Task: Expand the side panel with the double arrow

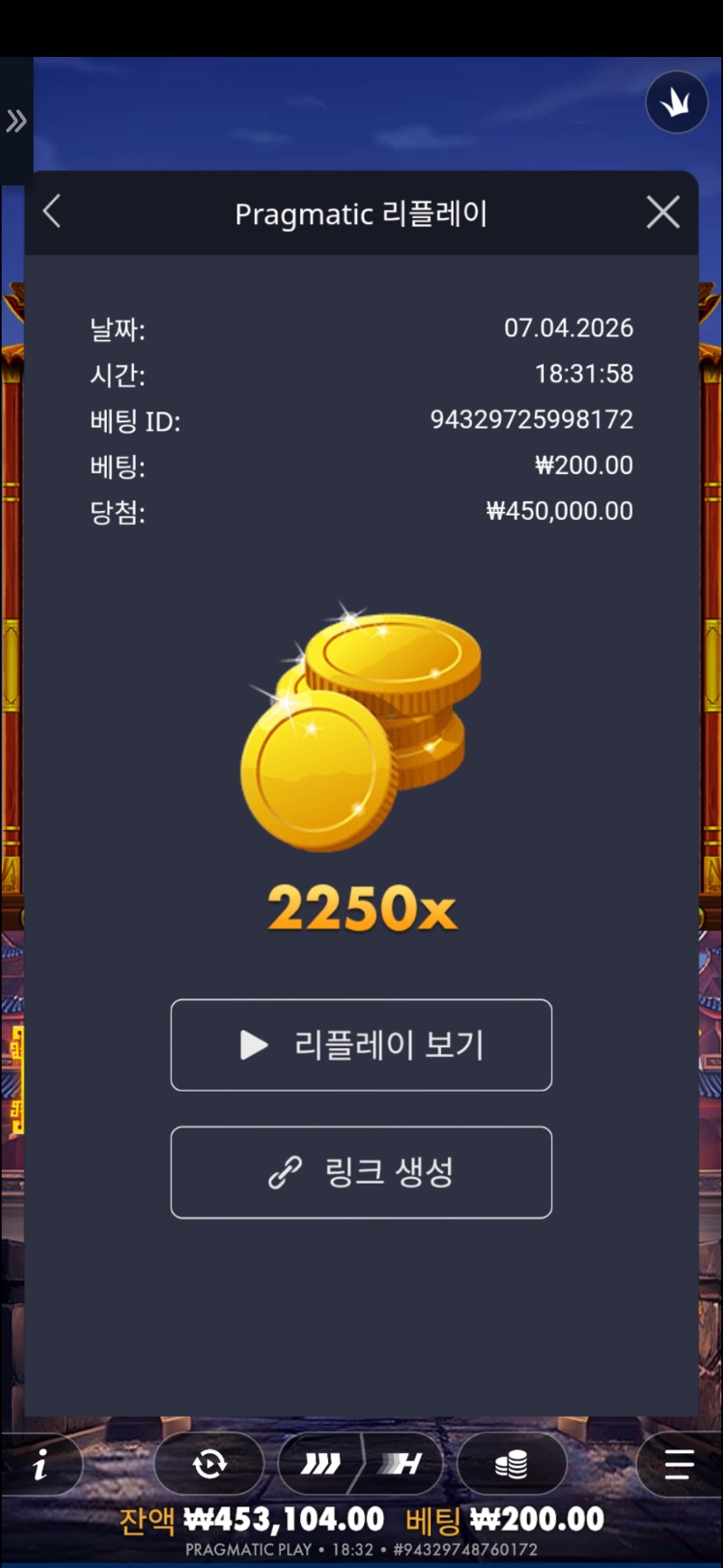Action: click(16, 120)
